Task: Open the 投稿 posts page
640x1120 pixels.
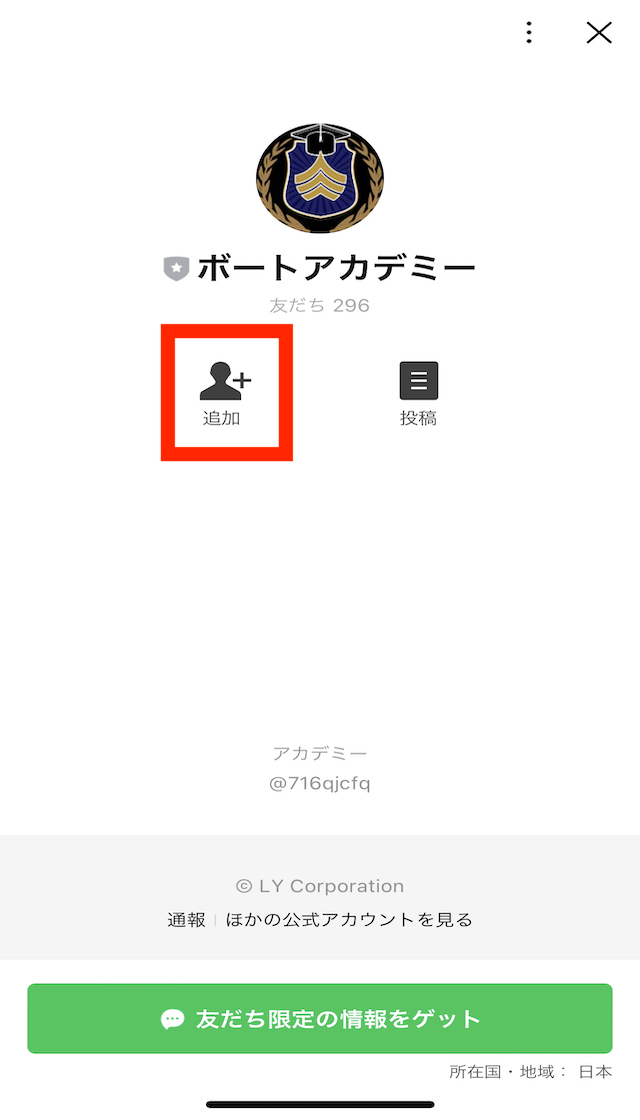Action: pyautogui.click(x=418, y=392)
